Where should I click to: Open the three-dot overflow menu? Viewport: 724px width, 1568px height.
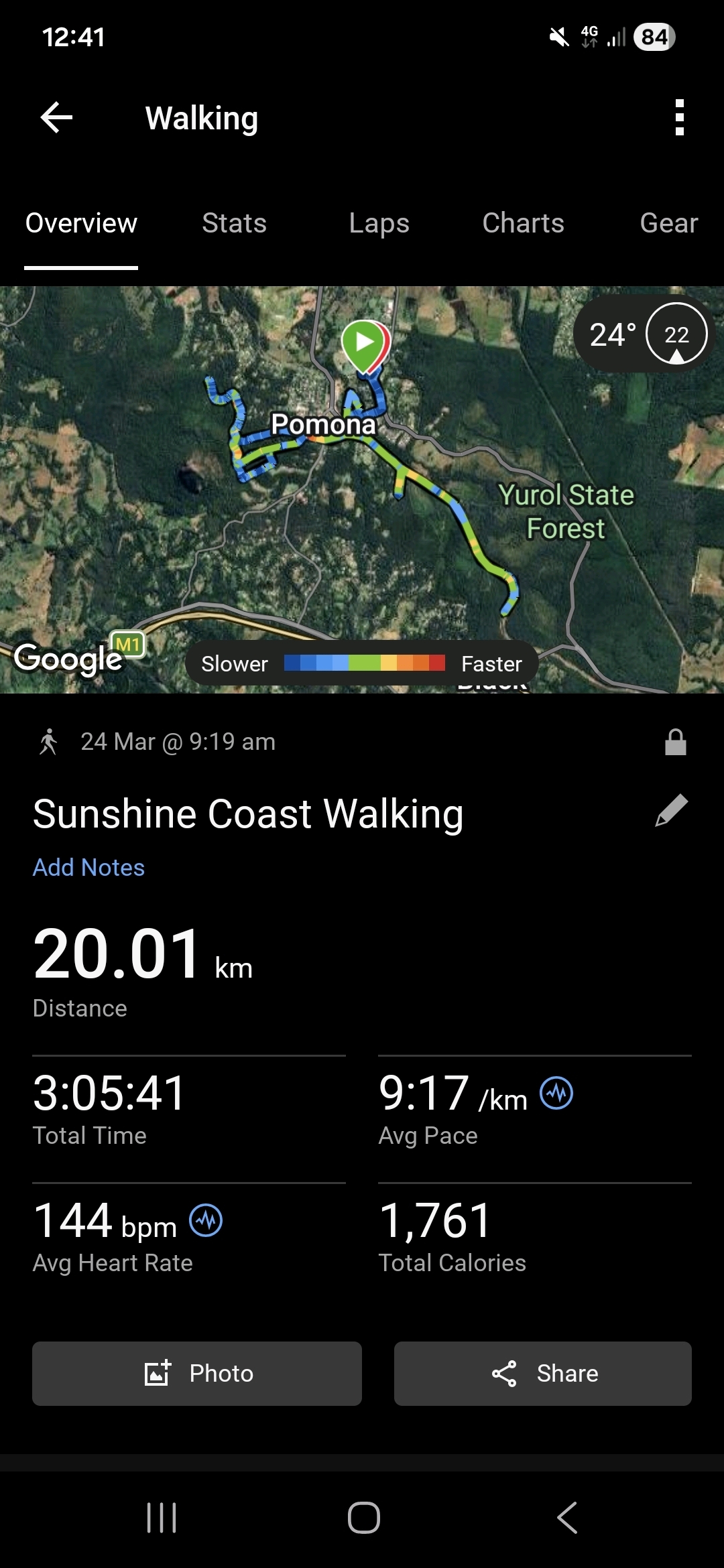[679, 118]
